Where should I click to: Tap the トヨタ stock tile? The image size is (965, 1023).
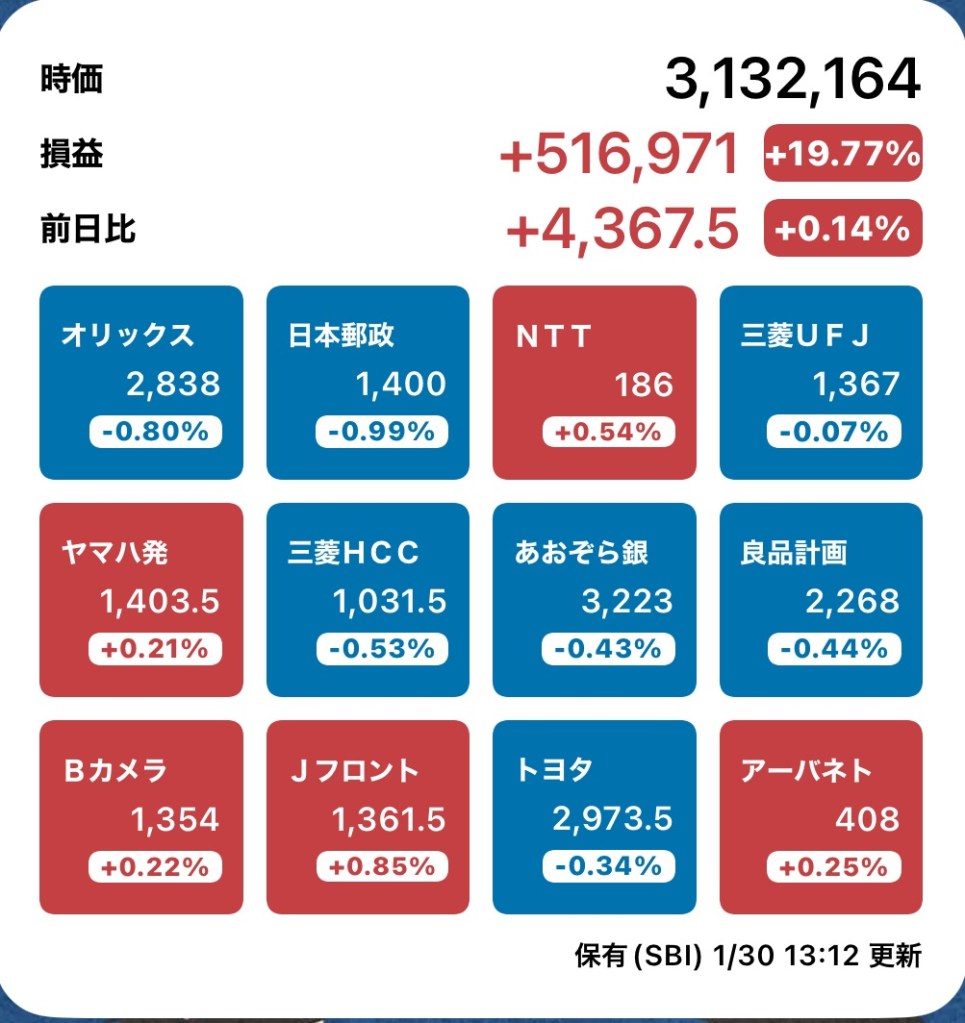(x=594, y=817)
